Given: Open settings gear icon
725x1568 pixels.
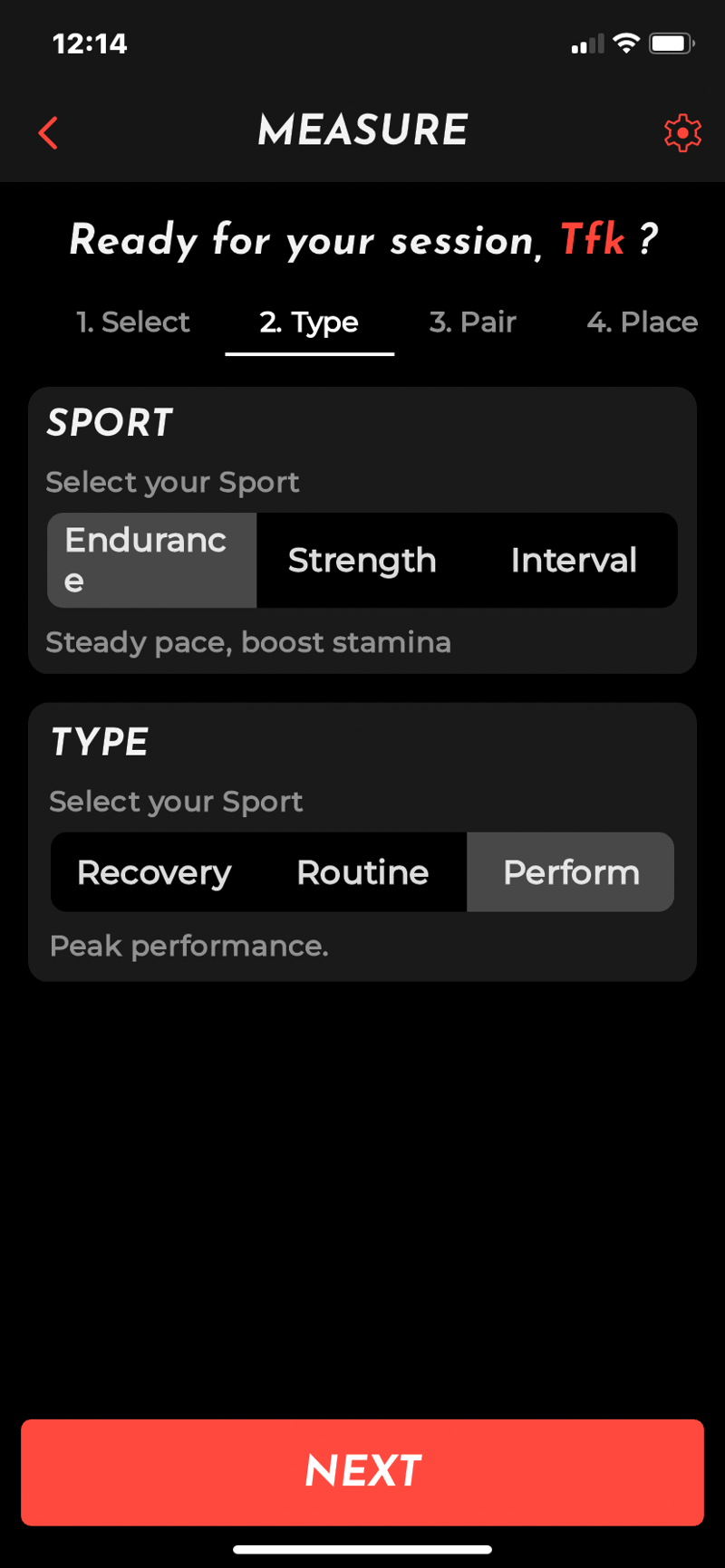Looking at the screenshot, I should [x=681, y=133].
